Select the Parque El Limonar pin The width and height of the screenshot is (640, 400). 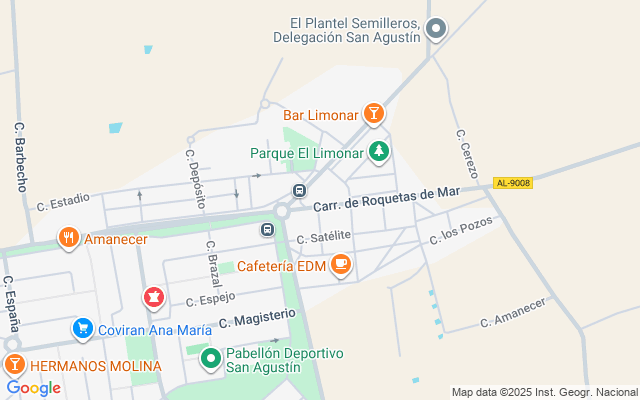[x=378, y=153]
